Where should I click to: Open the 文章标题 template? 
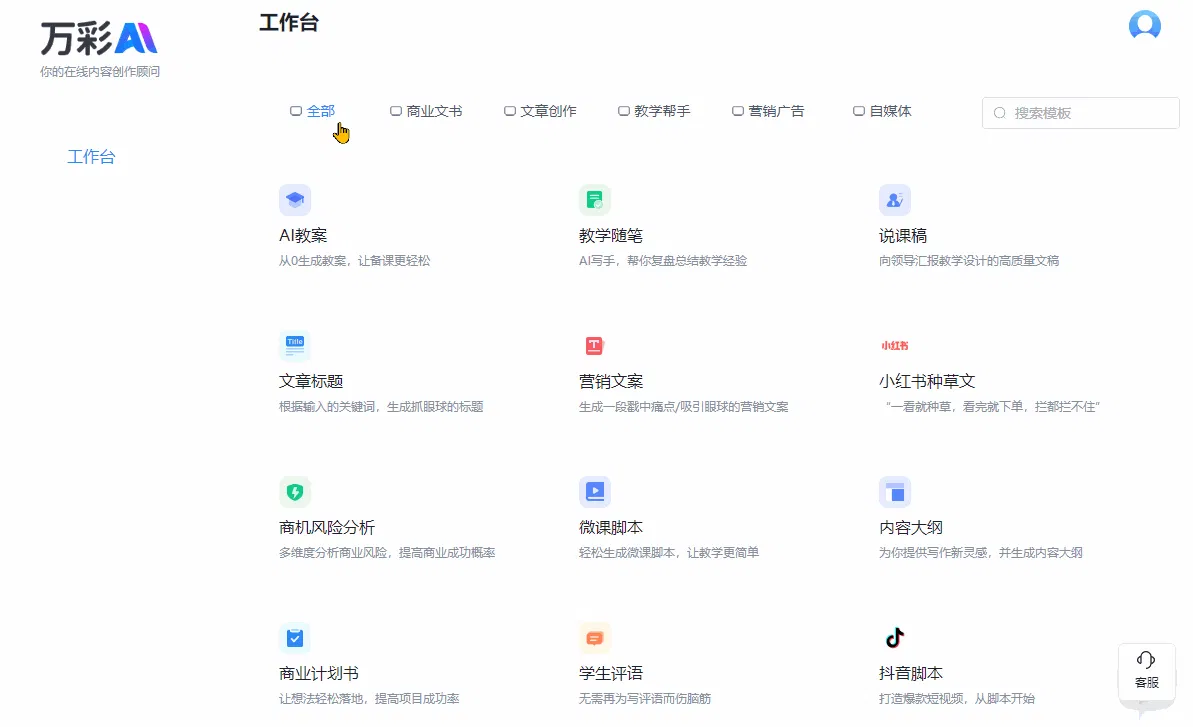pyautogui.click(x=311, y=381)
